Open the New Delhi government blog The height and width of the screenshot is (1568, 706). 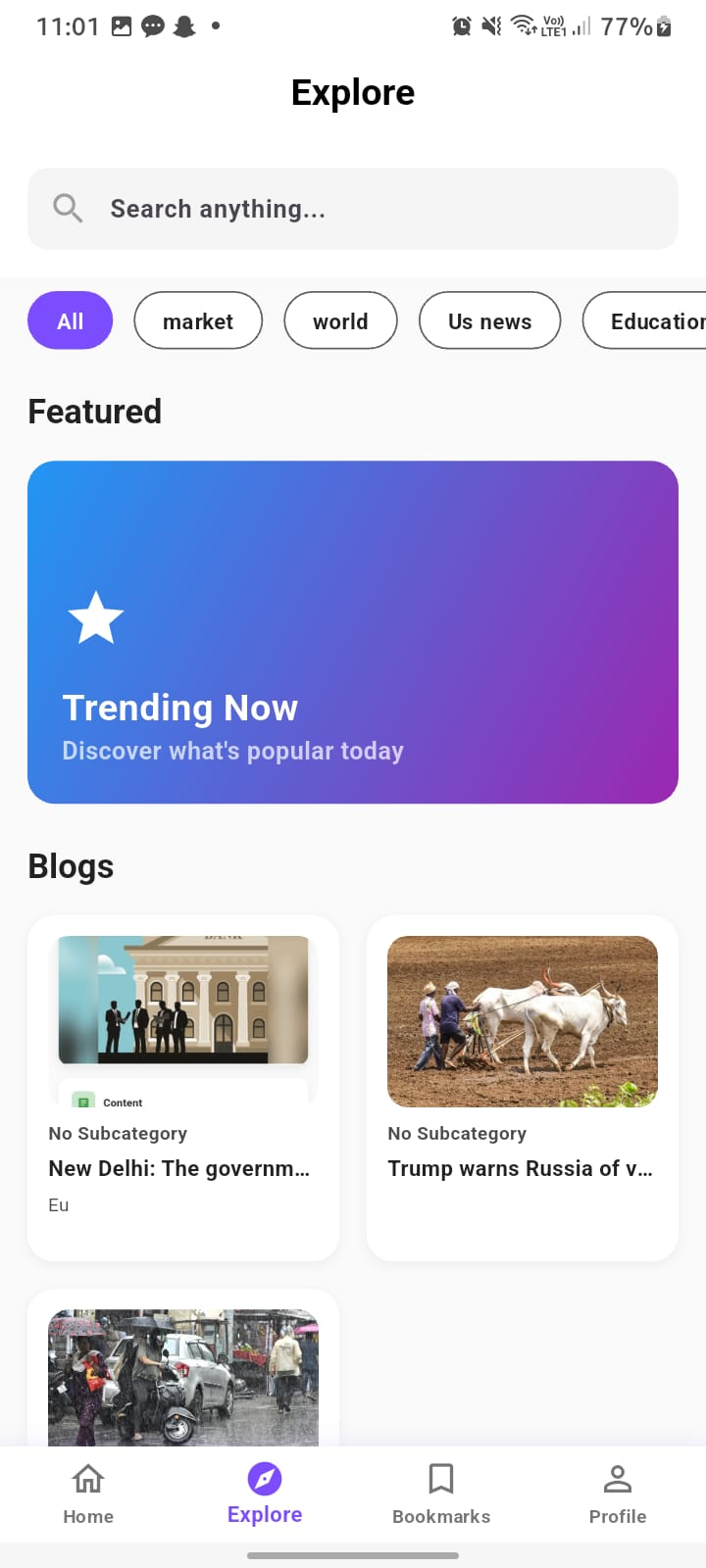click(x=183, y=1088)
